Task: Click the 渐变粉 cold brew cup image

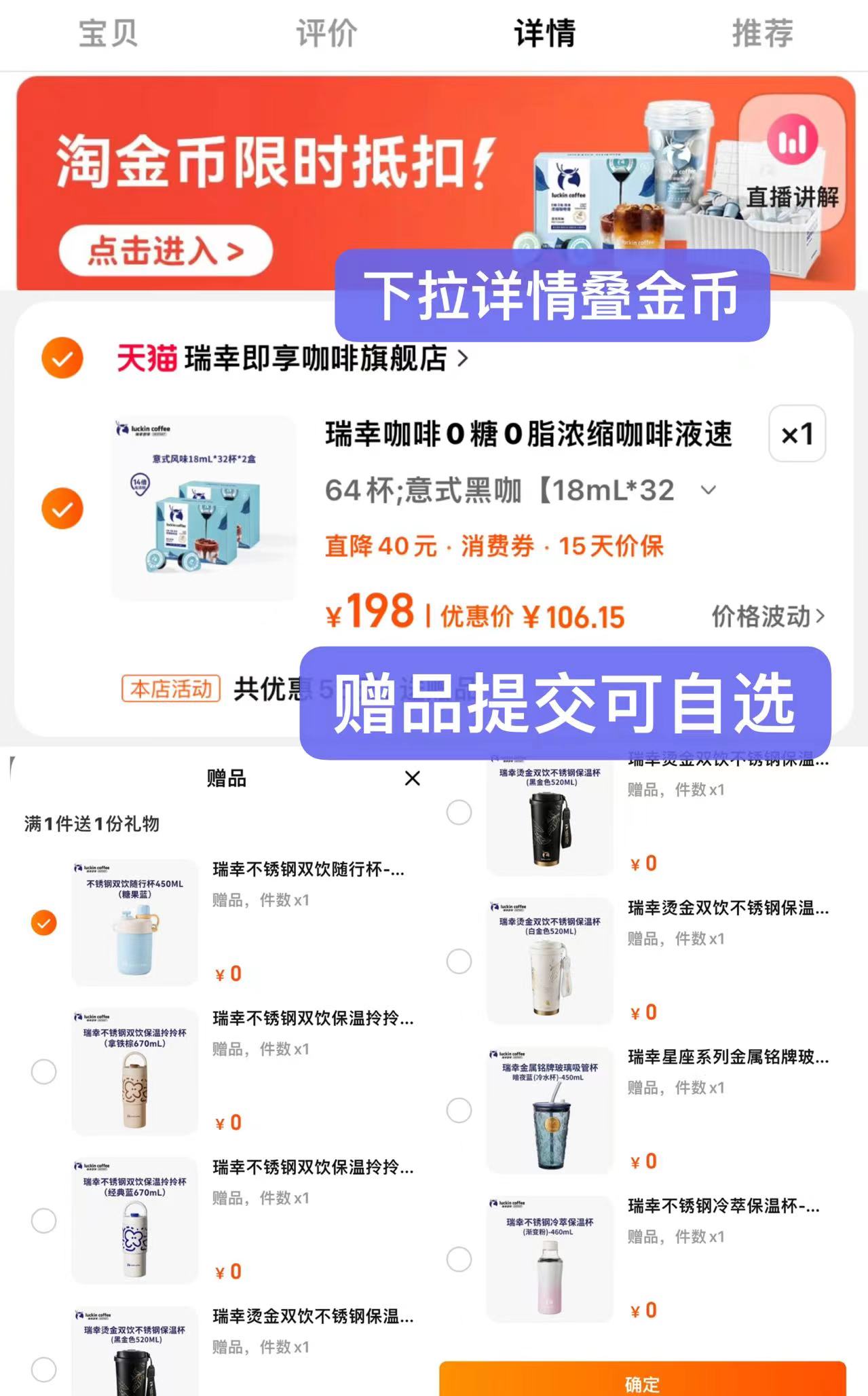Action: click(x=550, y=1260)
